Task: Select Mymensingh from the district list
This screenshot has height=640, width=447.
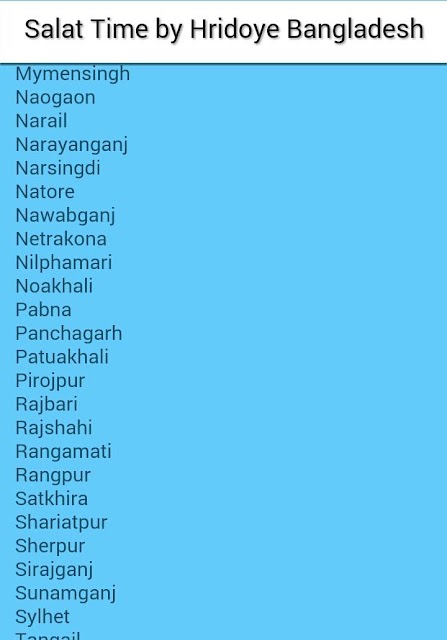Action: (x=73, y=75)
